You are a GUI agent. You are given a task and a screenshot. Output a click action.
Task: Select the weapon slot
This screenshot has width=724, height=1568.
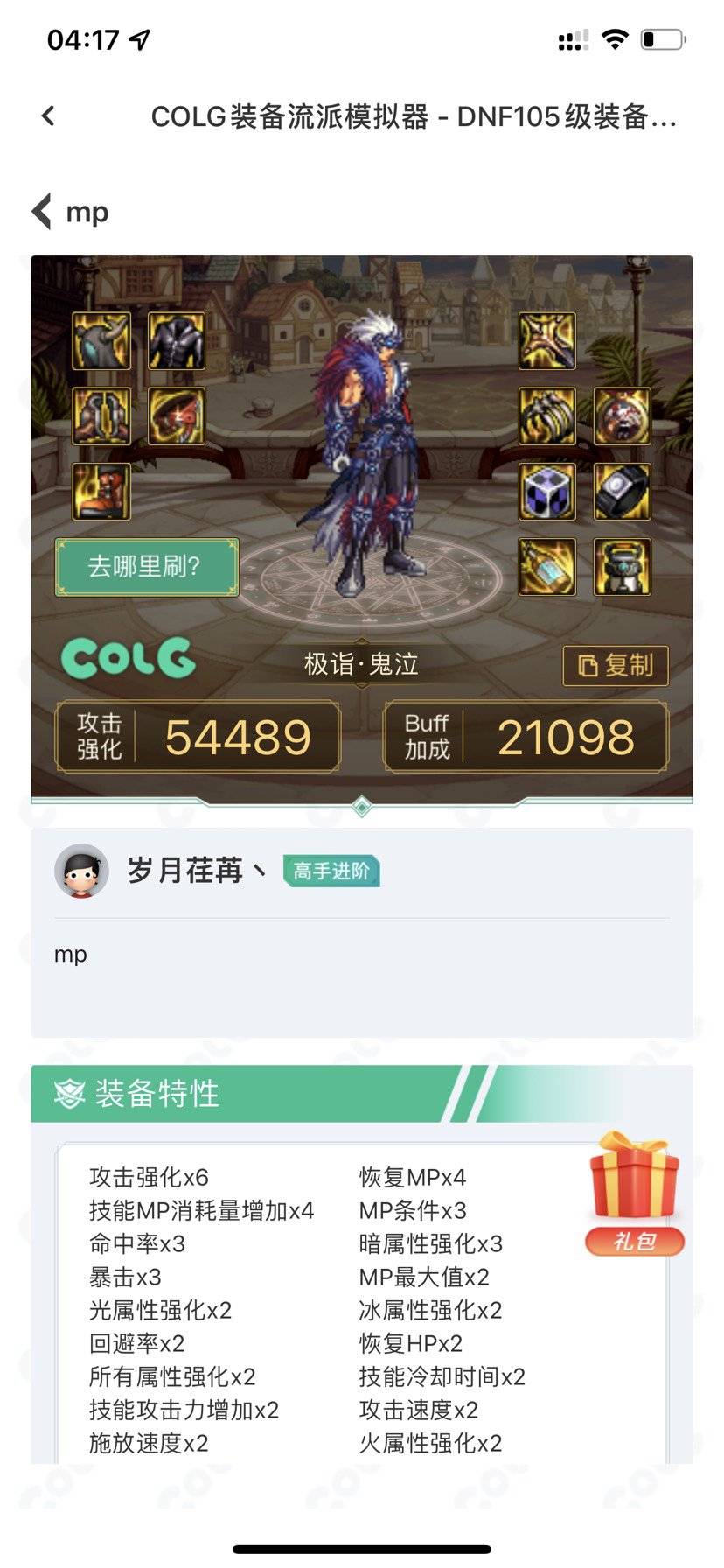pos(547,341)
